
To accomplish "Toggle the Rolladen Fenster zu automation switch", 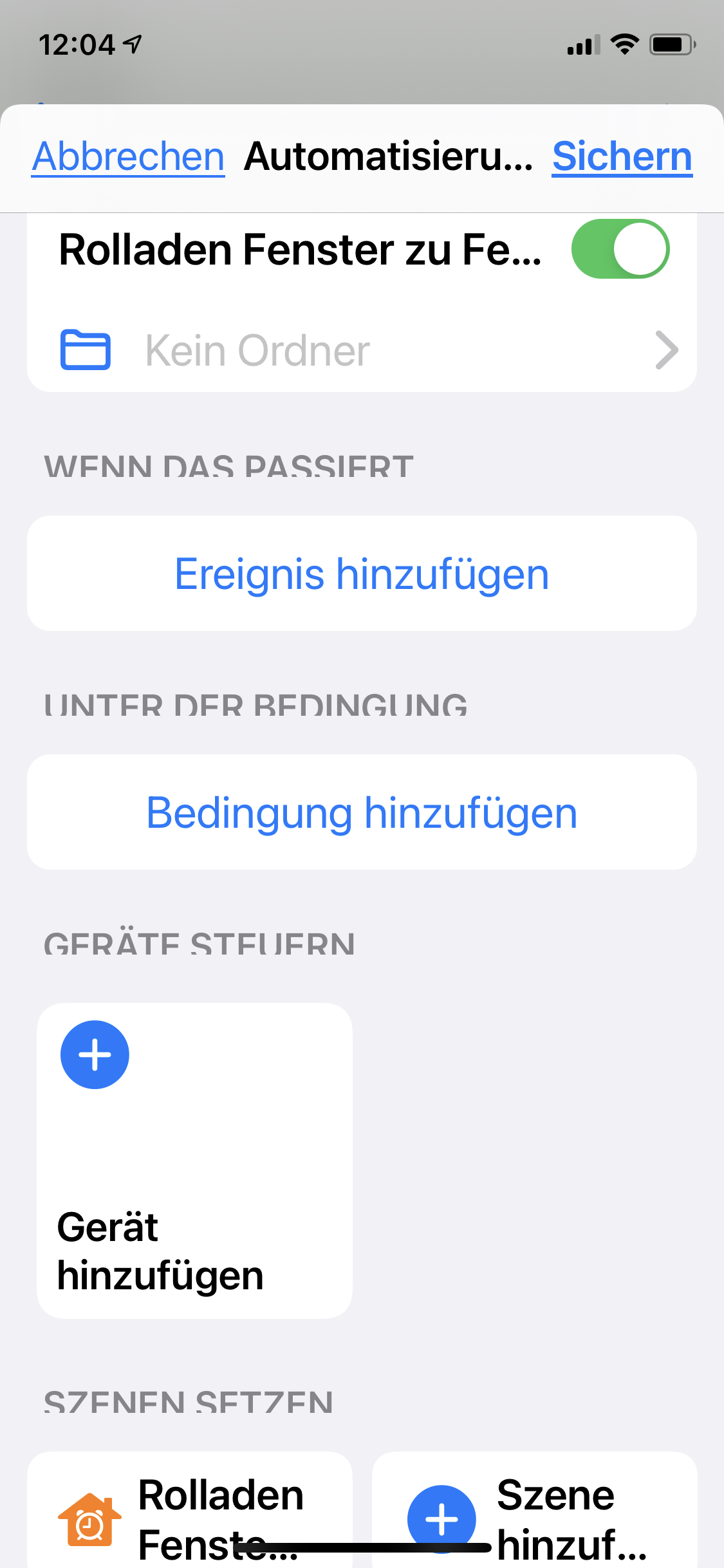I will pyautogui.click(x=620, y=249).
